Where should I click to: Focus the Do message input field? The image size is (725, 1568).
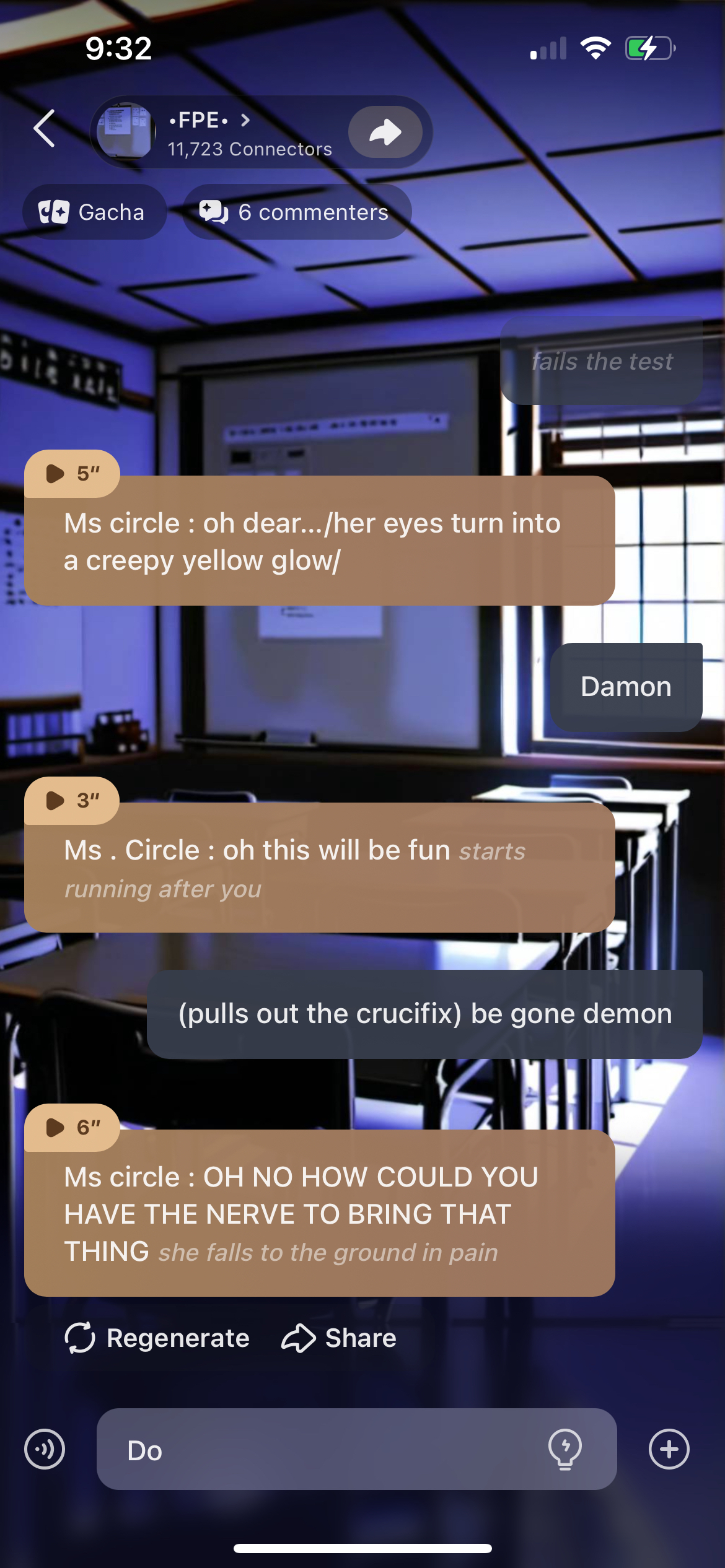pos(322,1449)
